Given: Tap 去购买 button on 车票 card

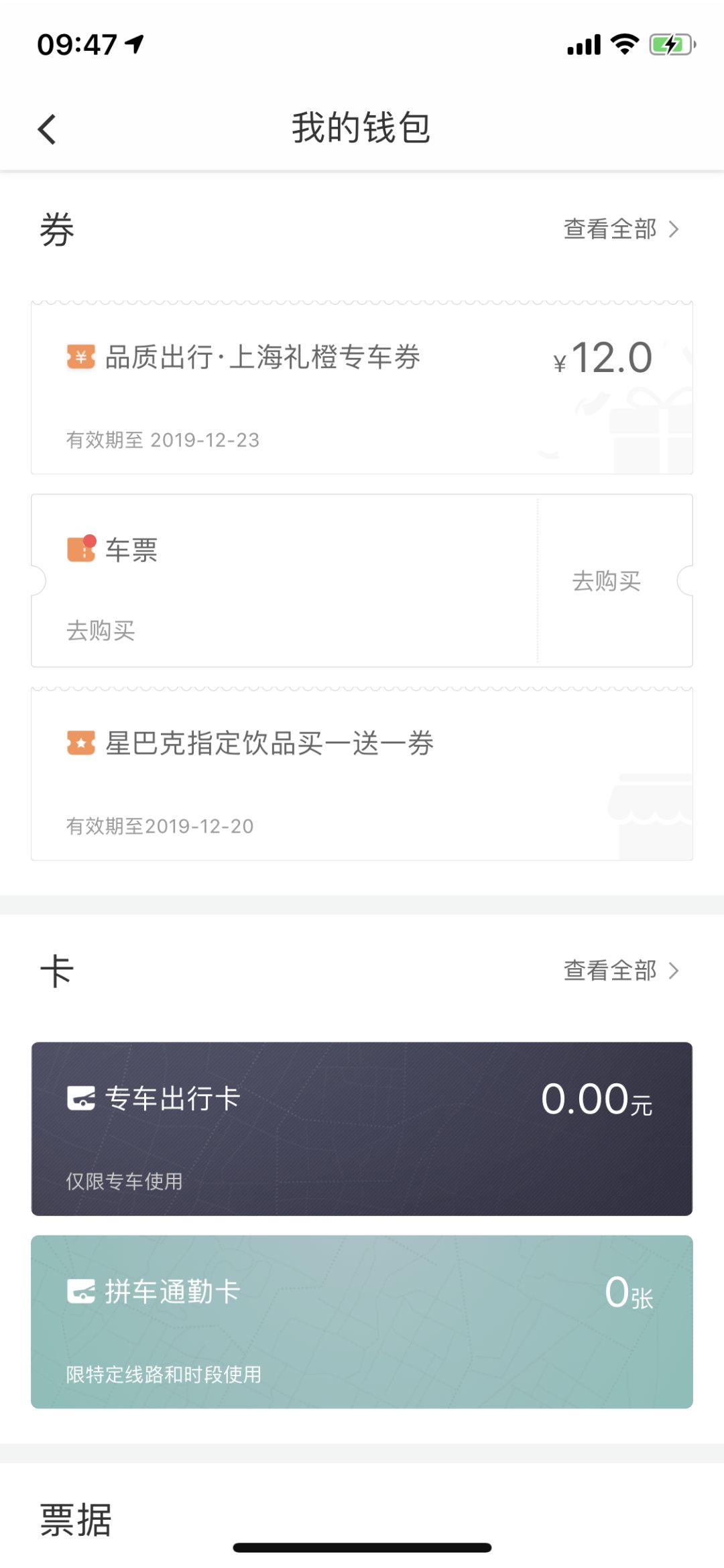Looking at the screenshot, I should [x=607, y=581].
